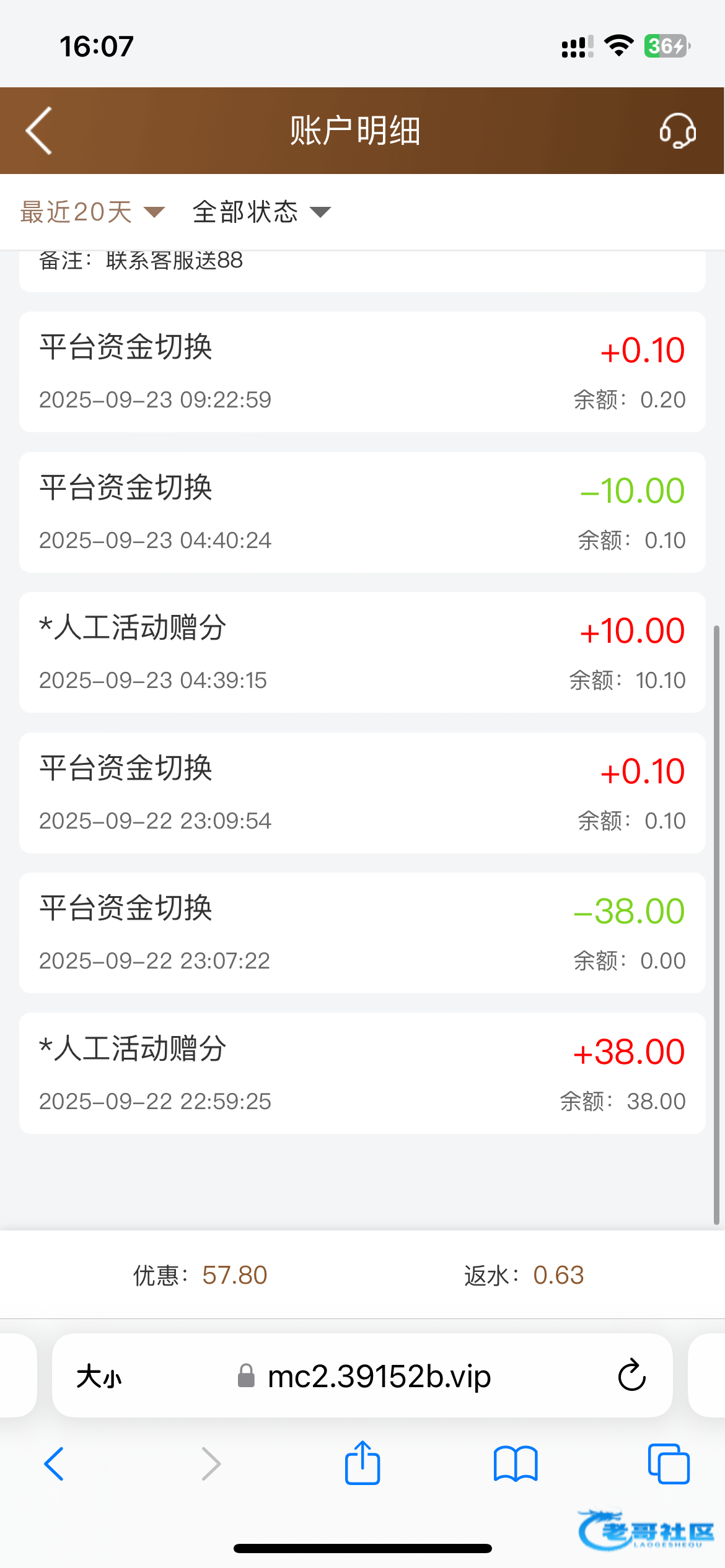Image resolution: width=725 pixels, height=1568 pixels.
Task: Go back in Safari browser history
Action: coord(54,1464)
